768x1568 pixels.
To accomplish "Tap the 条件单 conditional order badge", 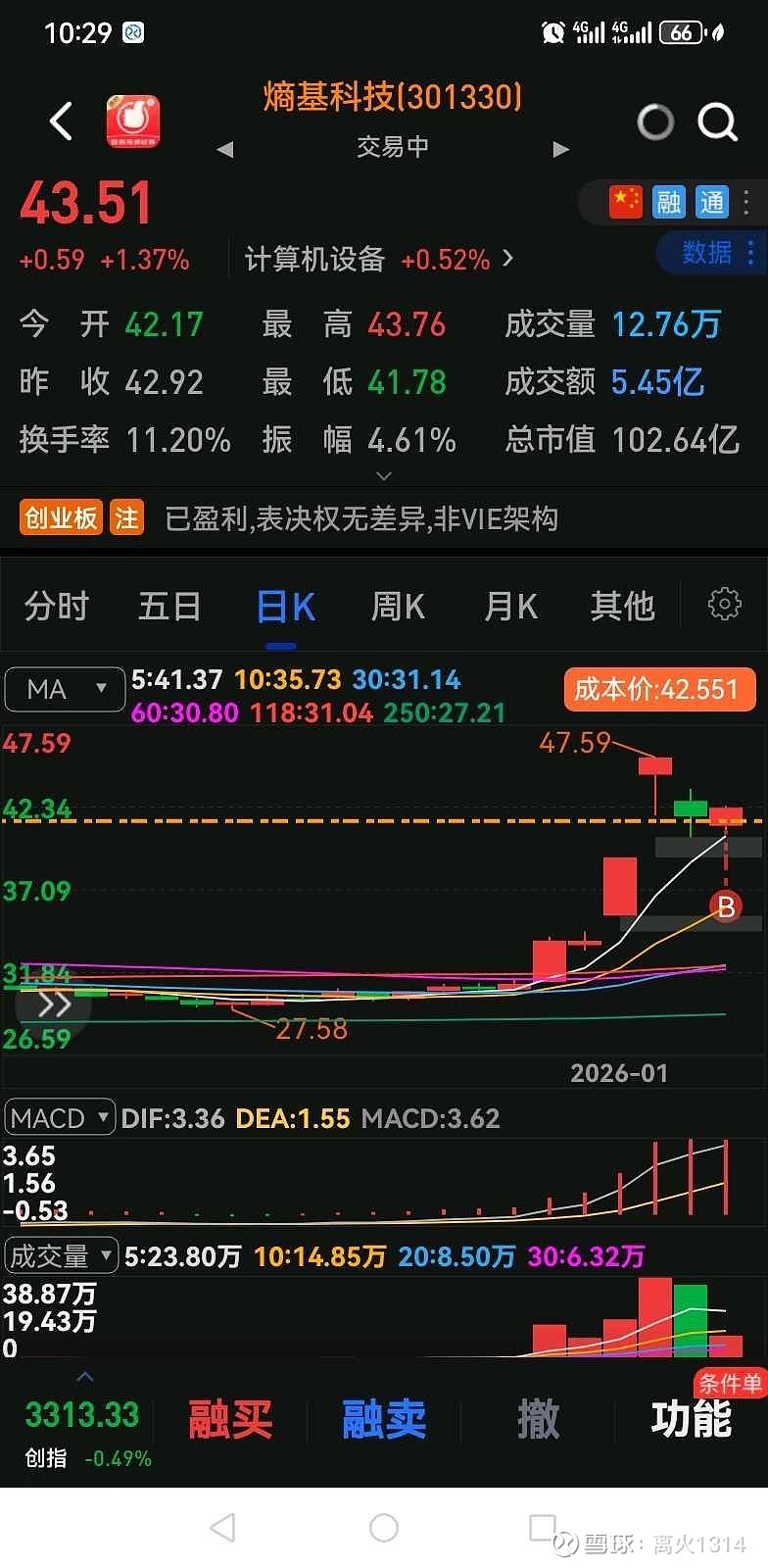I will tap(729, 1384).
